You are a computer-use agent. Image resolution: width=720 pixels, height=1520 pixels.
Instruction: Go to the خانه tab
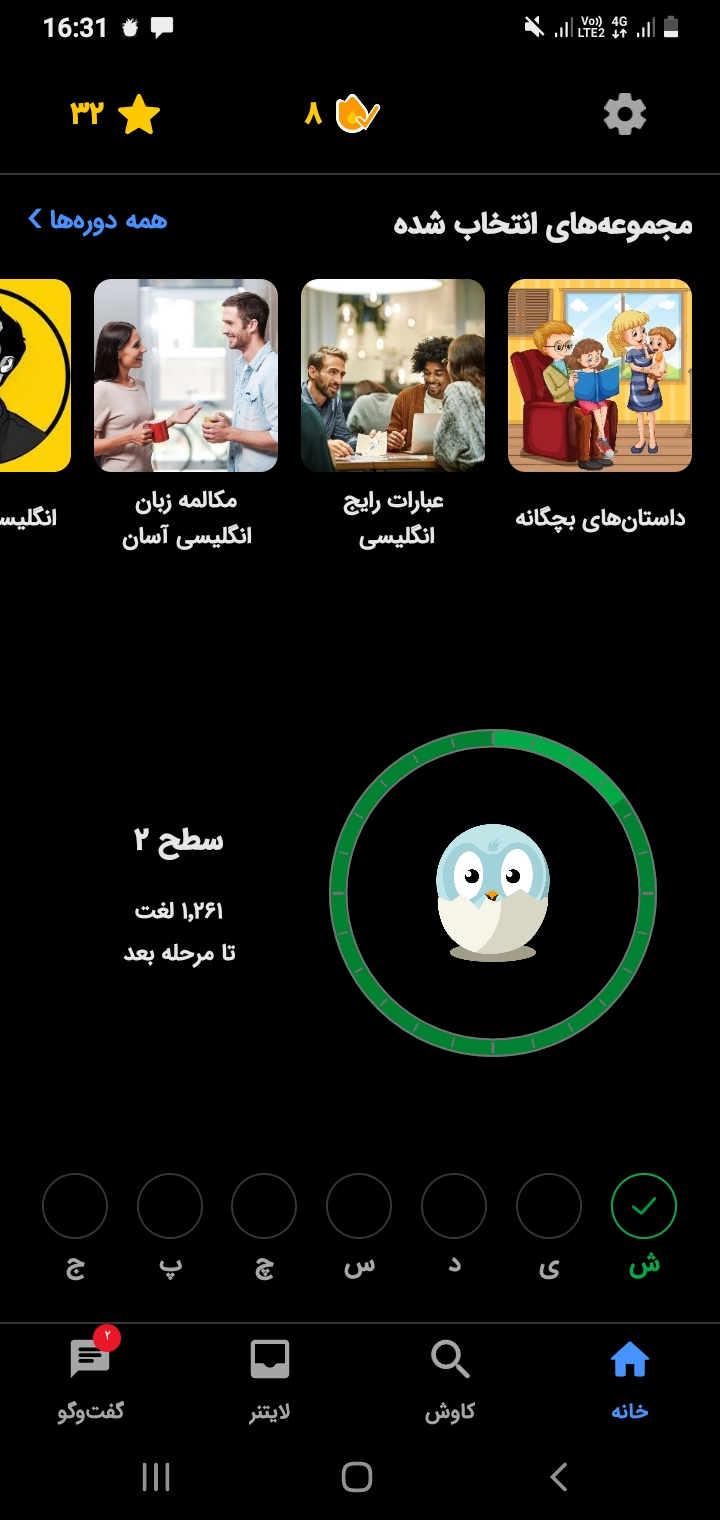(x=630, y=1382)
